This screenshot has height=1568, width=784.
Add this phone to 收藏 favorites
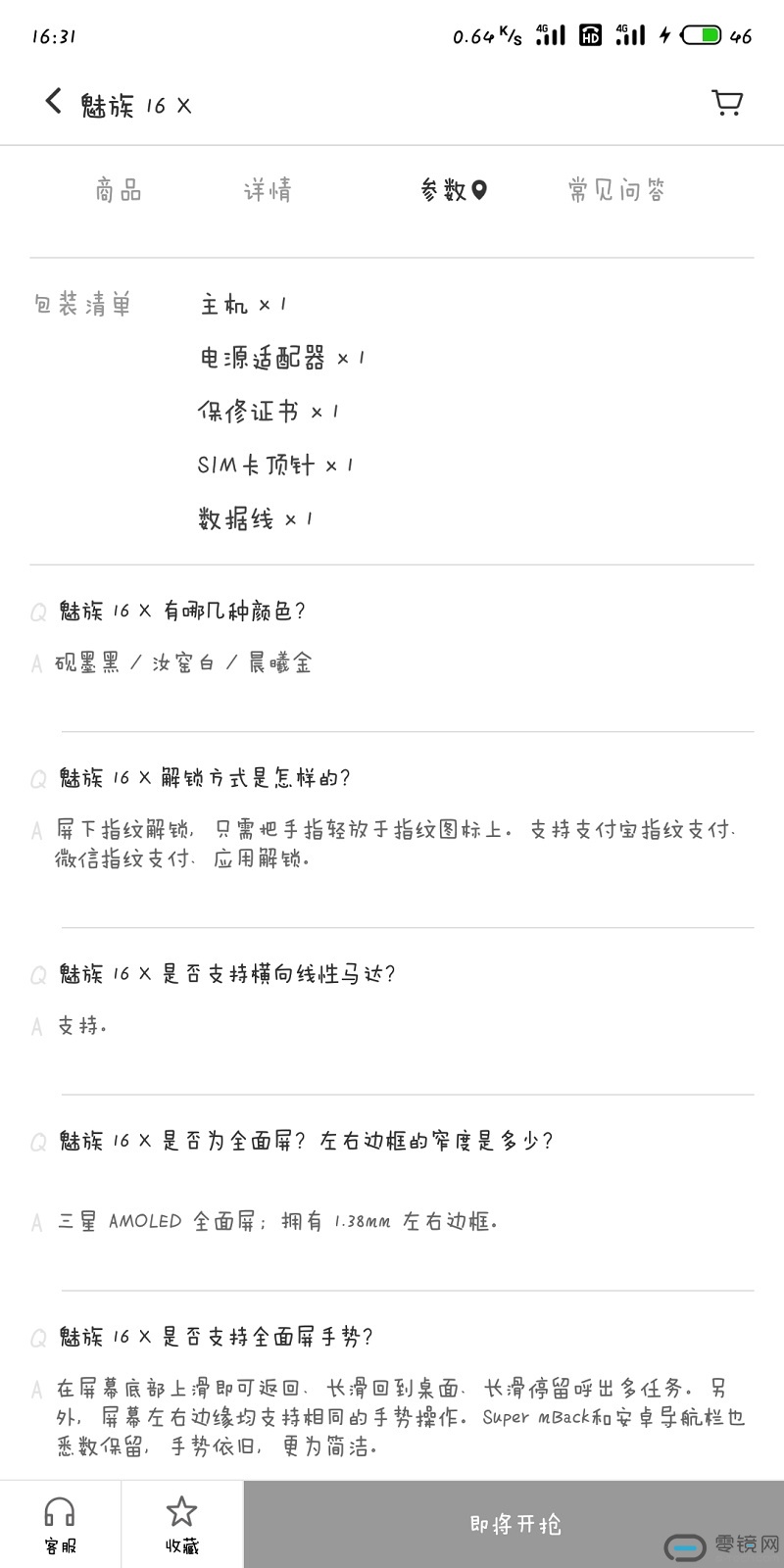pos(181,1524)
